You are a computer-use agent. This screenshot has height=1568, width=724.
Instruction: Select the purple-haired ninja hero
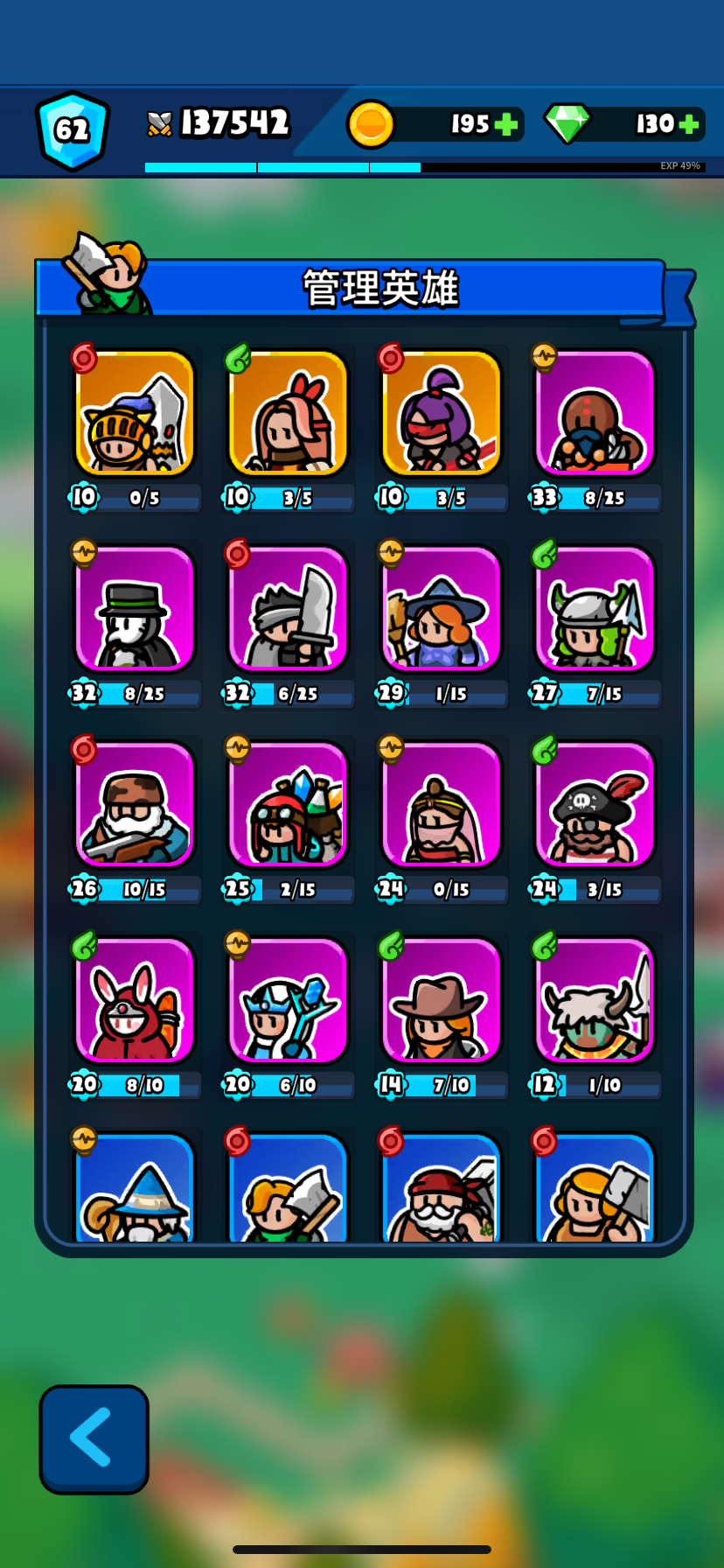tap(442, 413)
